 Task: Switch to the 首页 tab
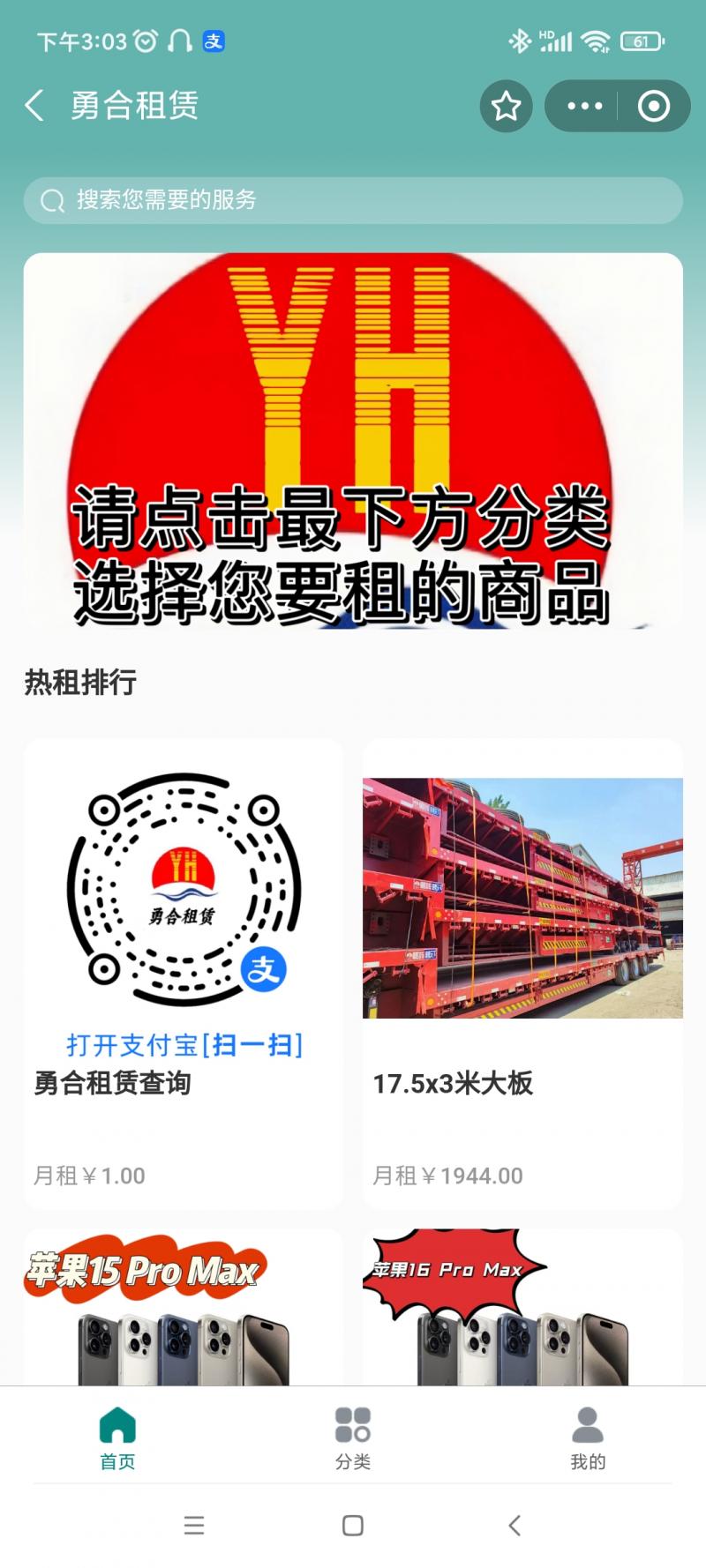click(117, 1437)
